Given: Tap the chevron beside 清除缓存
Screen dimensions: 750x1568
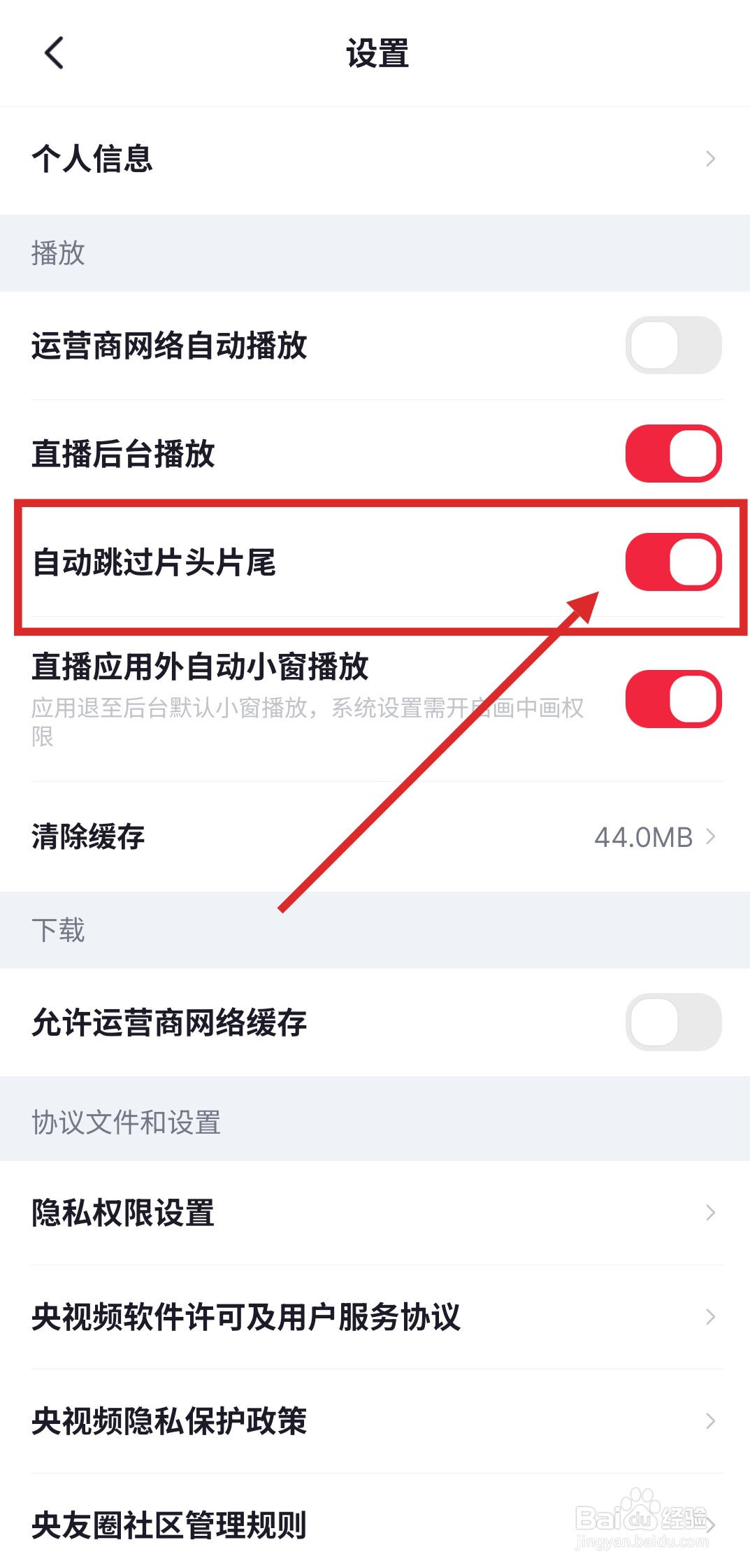Looking at the screenshot, I should click(x=712, y=837).
